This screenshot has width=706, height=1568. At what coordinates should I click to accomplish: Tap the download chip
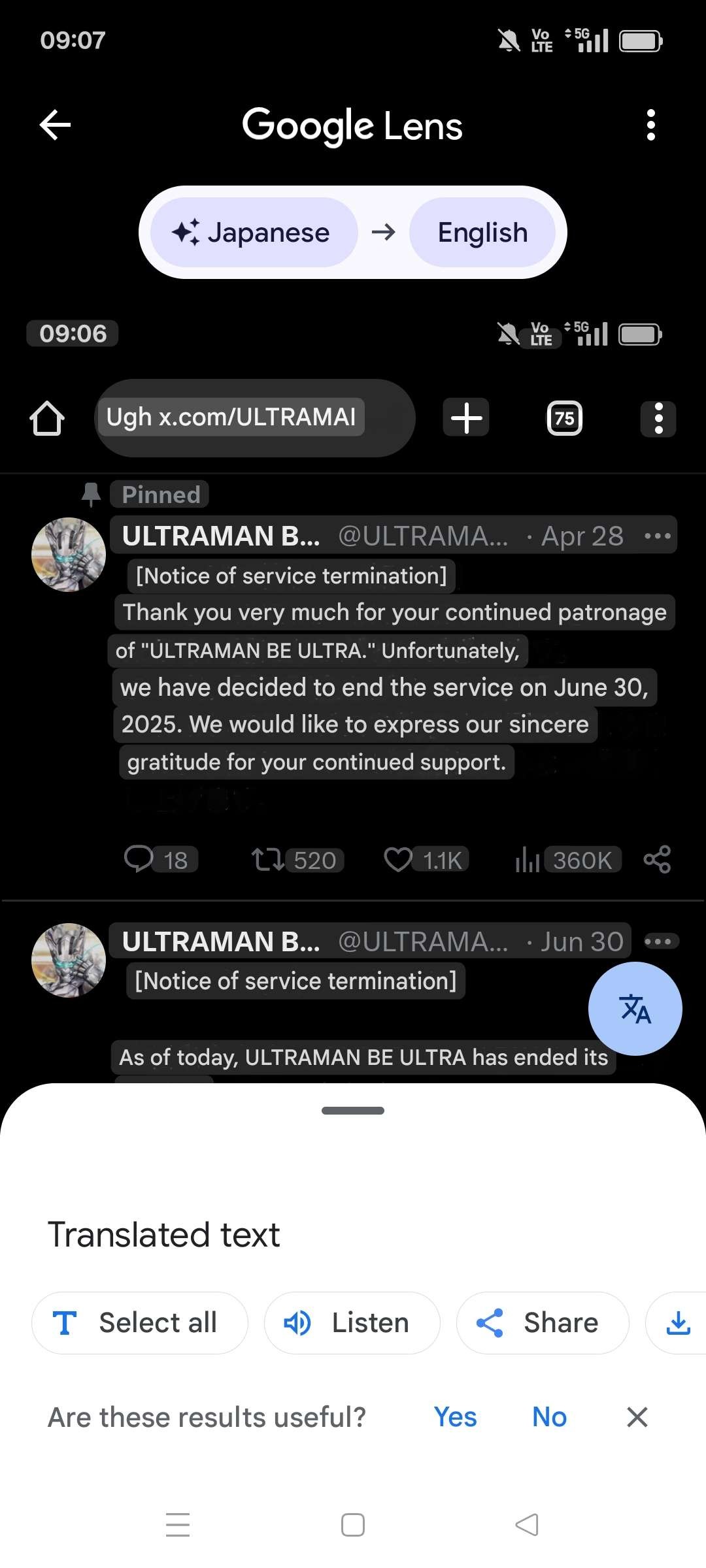pyautogui.click(x=677, y=1323)
